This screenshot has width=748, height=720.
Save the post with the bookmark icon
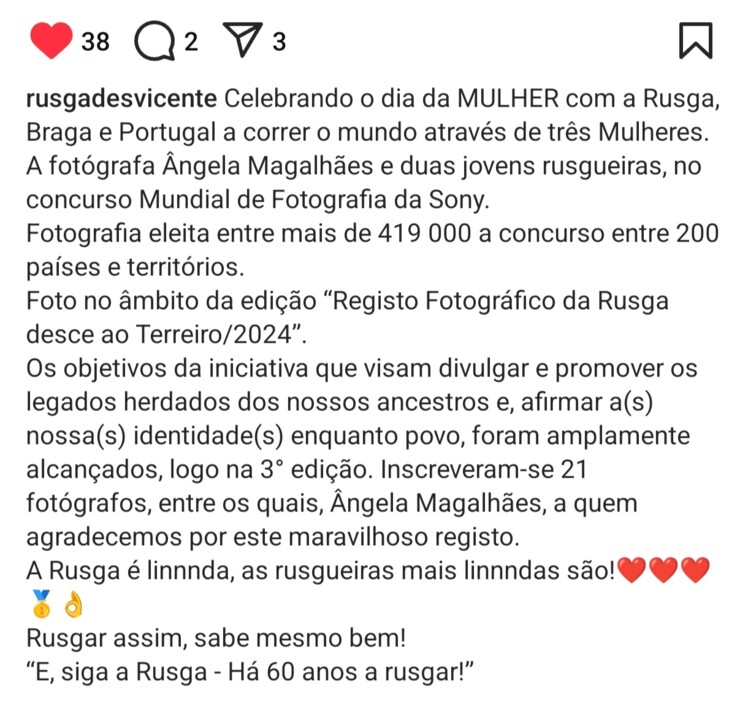pyautogui.click(x=695, y=41)
